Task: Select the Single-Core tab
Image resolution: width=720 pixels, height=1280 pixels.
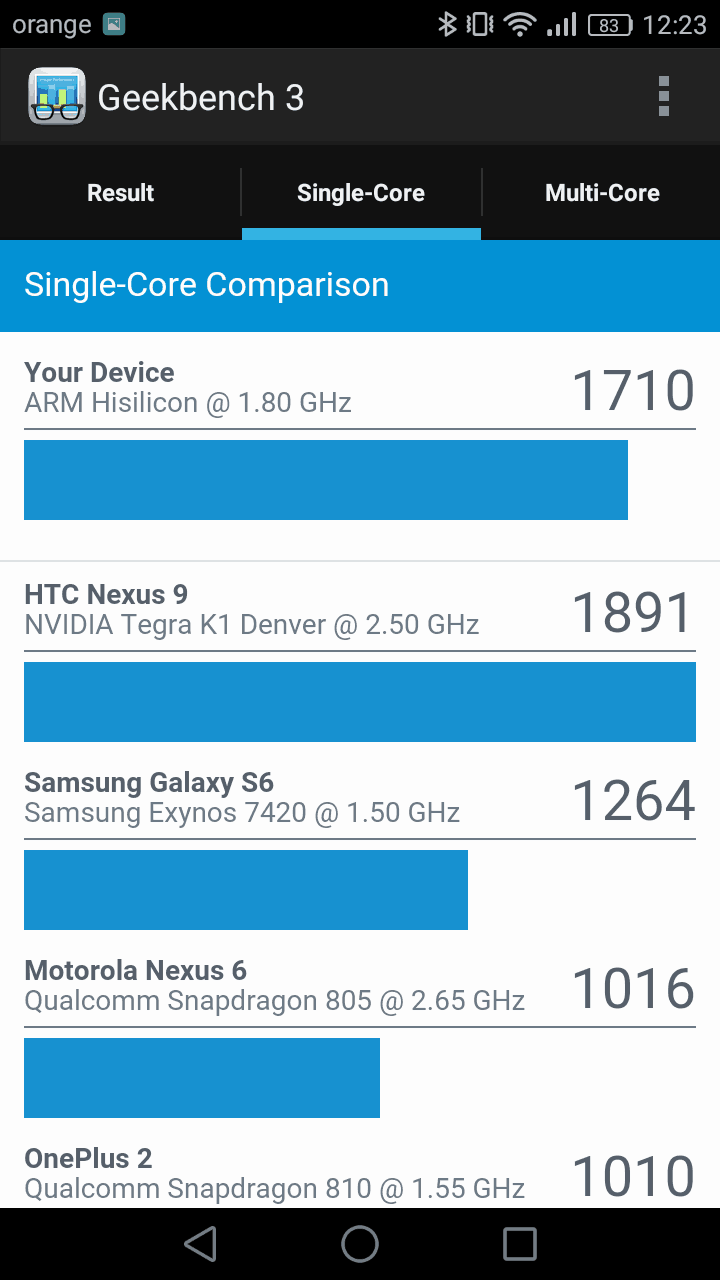Action: click(361, 193)
